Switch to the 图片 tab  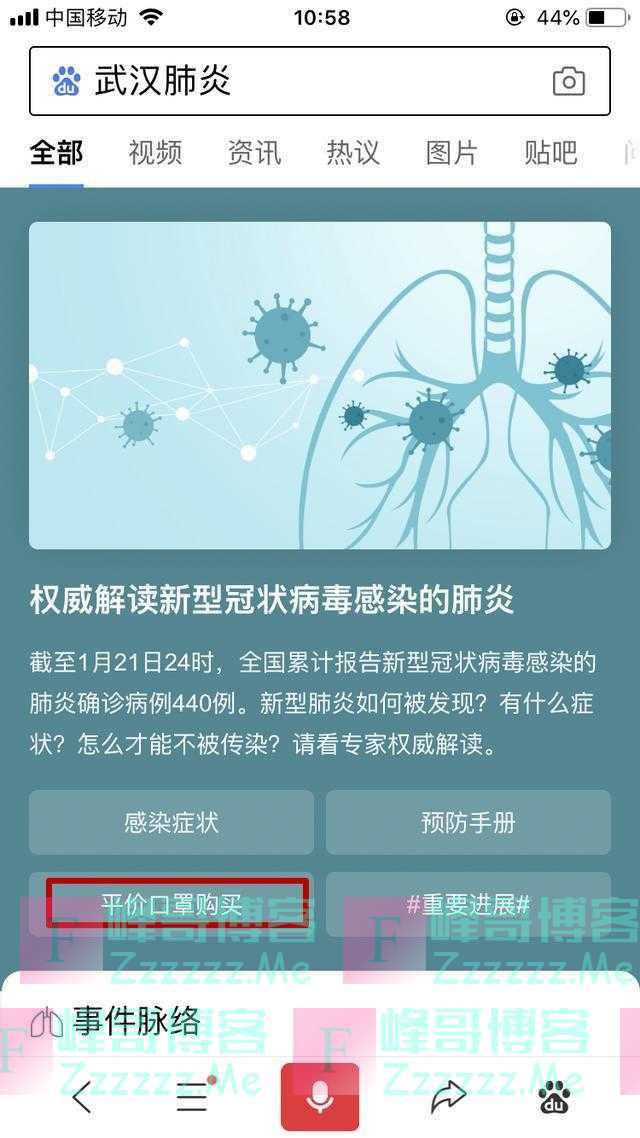coord(451,153)
